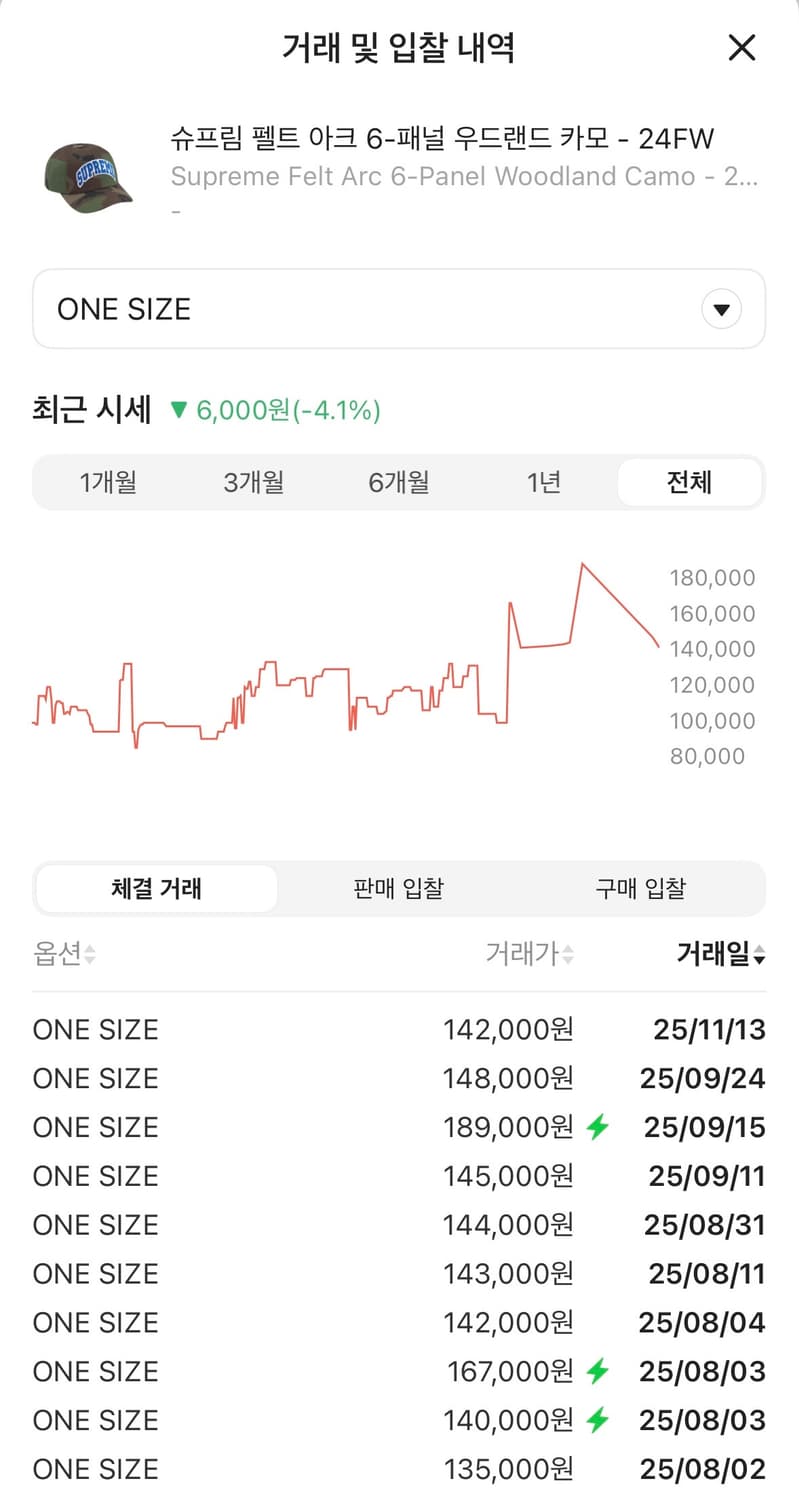Viewport: 799px width, 1500px height.
Task: Close the 거래 및 입찰 내역 panel
Action: [x=742, y=47]
